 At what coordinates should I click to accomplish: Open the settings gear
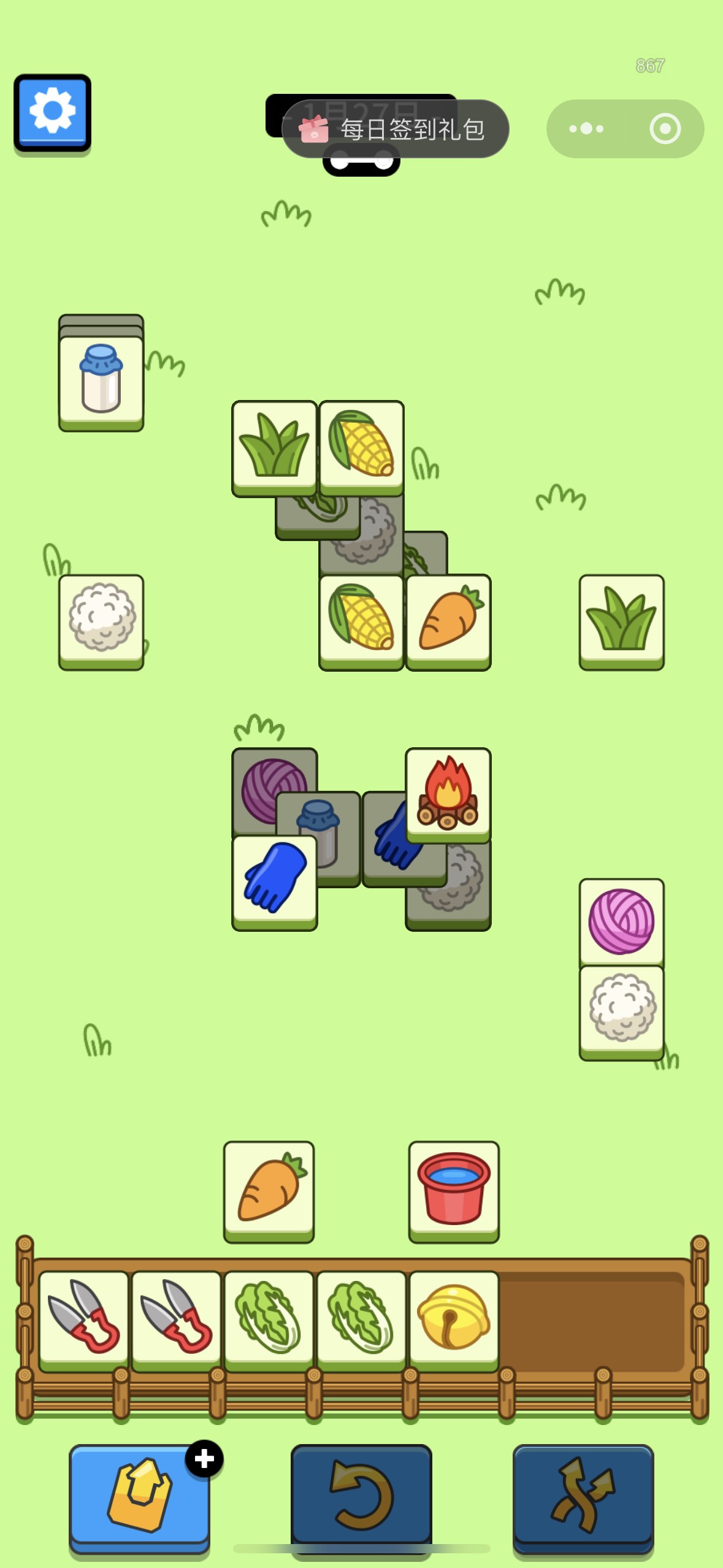(x=53, y=112)
